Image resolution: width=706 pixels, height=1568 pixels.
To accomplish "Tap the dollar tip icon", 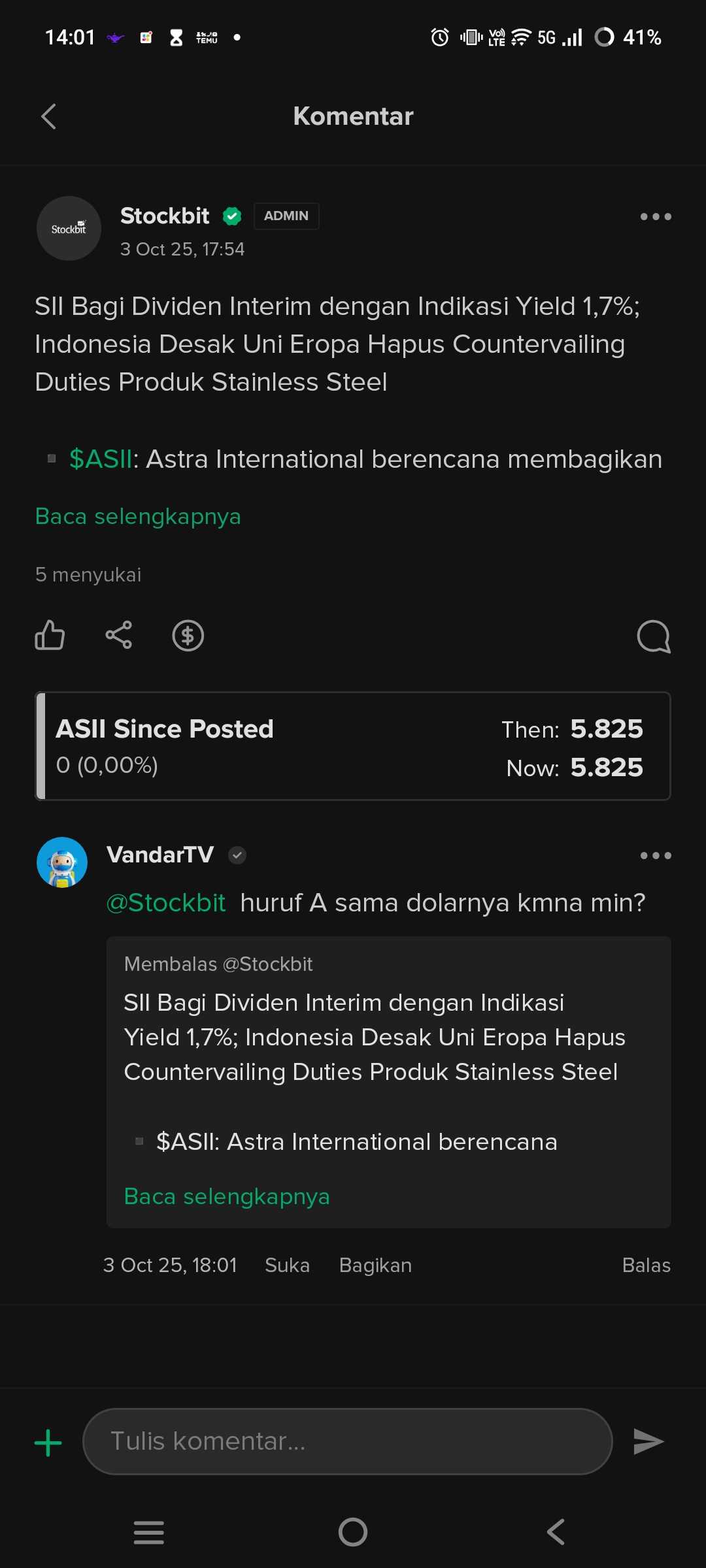I will tap(188, 636).
